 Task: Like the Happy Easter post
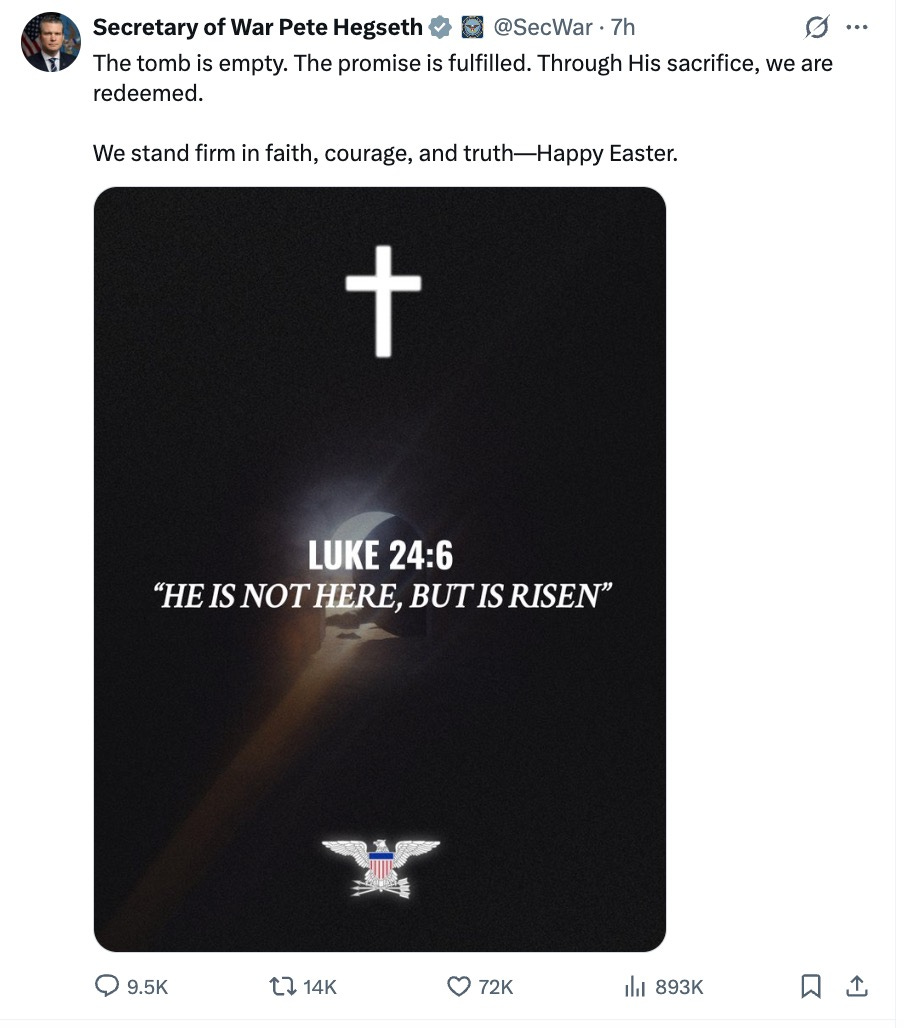click(x=459, y=986)
